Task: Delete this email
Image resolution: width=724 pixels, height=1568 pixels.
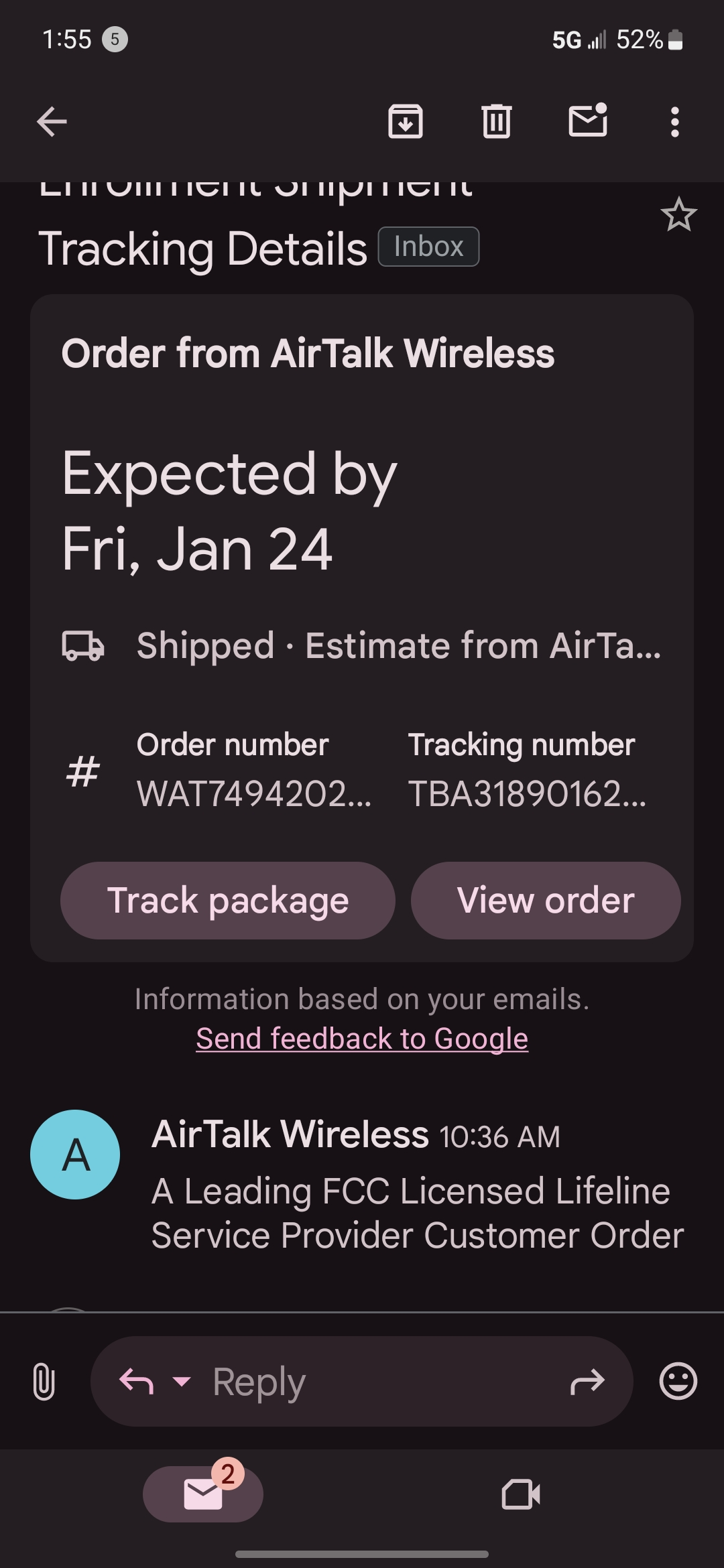Action: coord(497,122)
